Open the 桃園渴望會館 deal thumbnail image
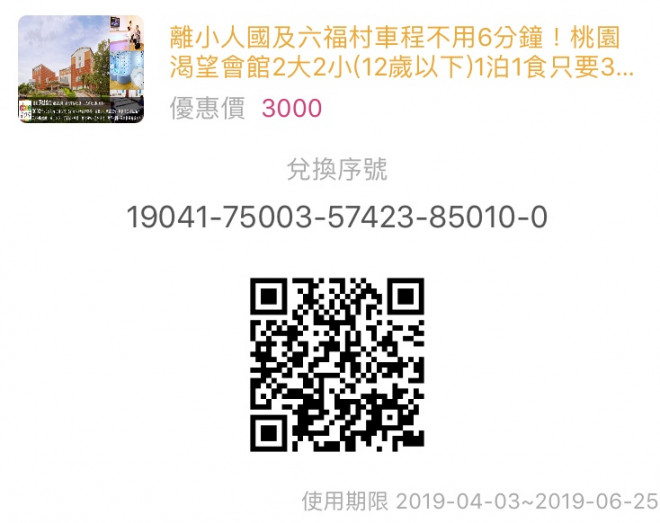Viewport: 660px width, 523px height. coord(81,69)
